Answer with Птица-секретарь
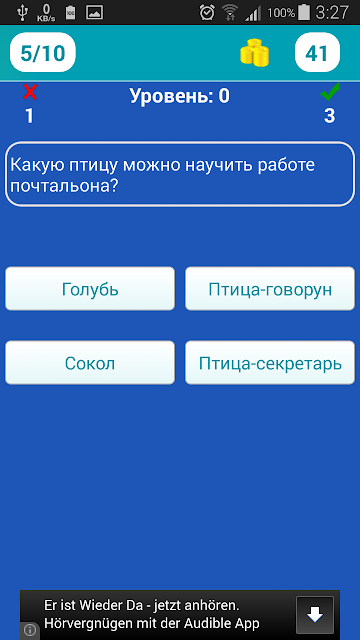 (x=270, y=362)
